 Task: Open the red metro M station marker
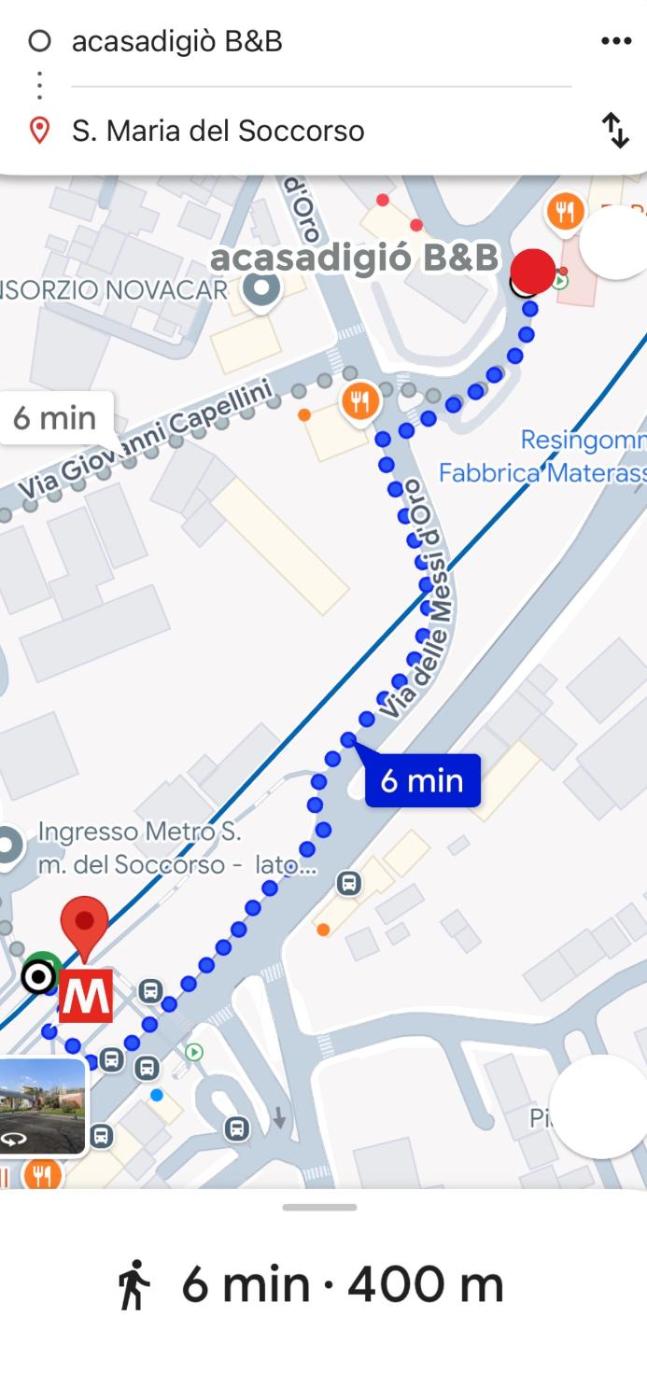(x=85, y=995)
